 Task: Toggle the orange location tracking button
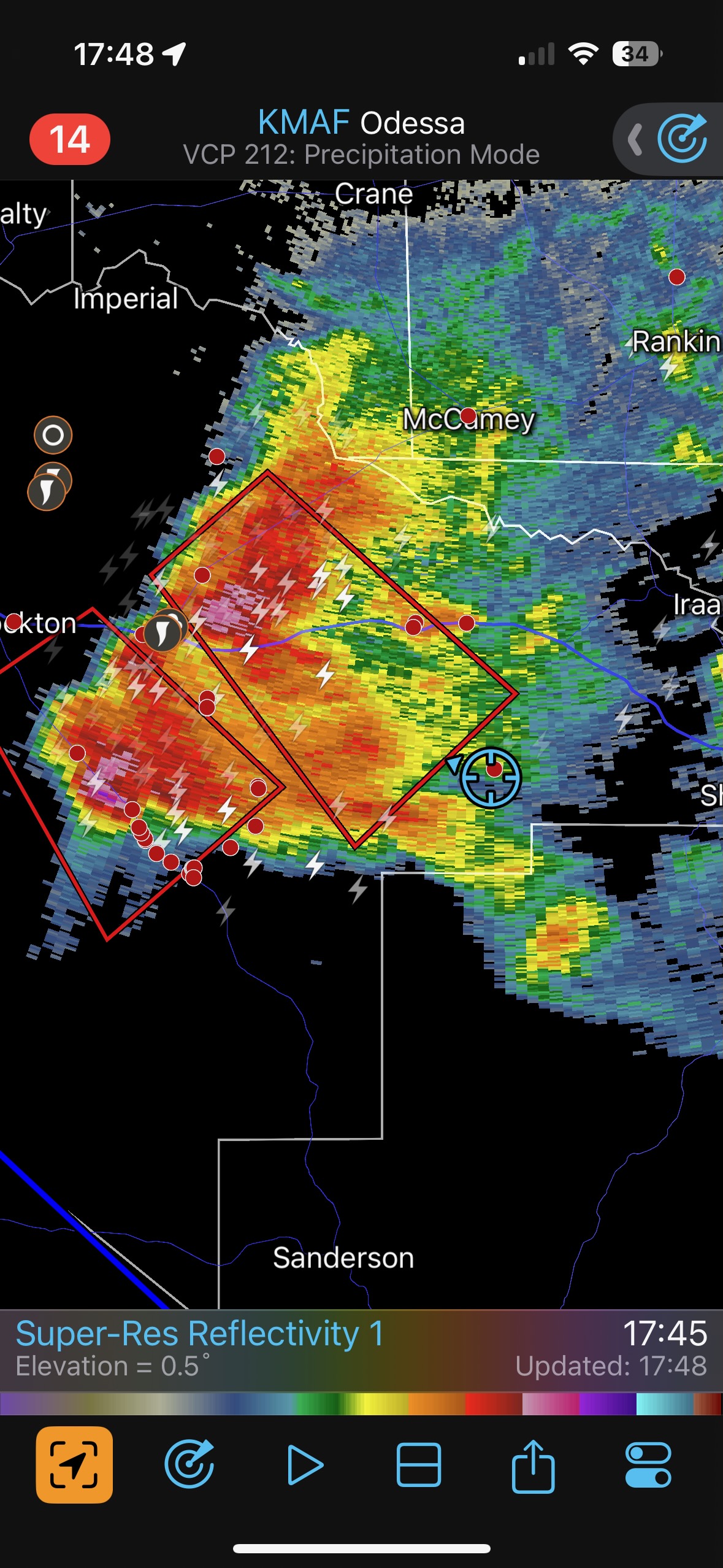pyautogui.click(x=74, y=1464)
